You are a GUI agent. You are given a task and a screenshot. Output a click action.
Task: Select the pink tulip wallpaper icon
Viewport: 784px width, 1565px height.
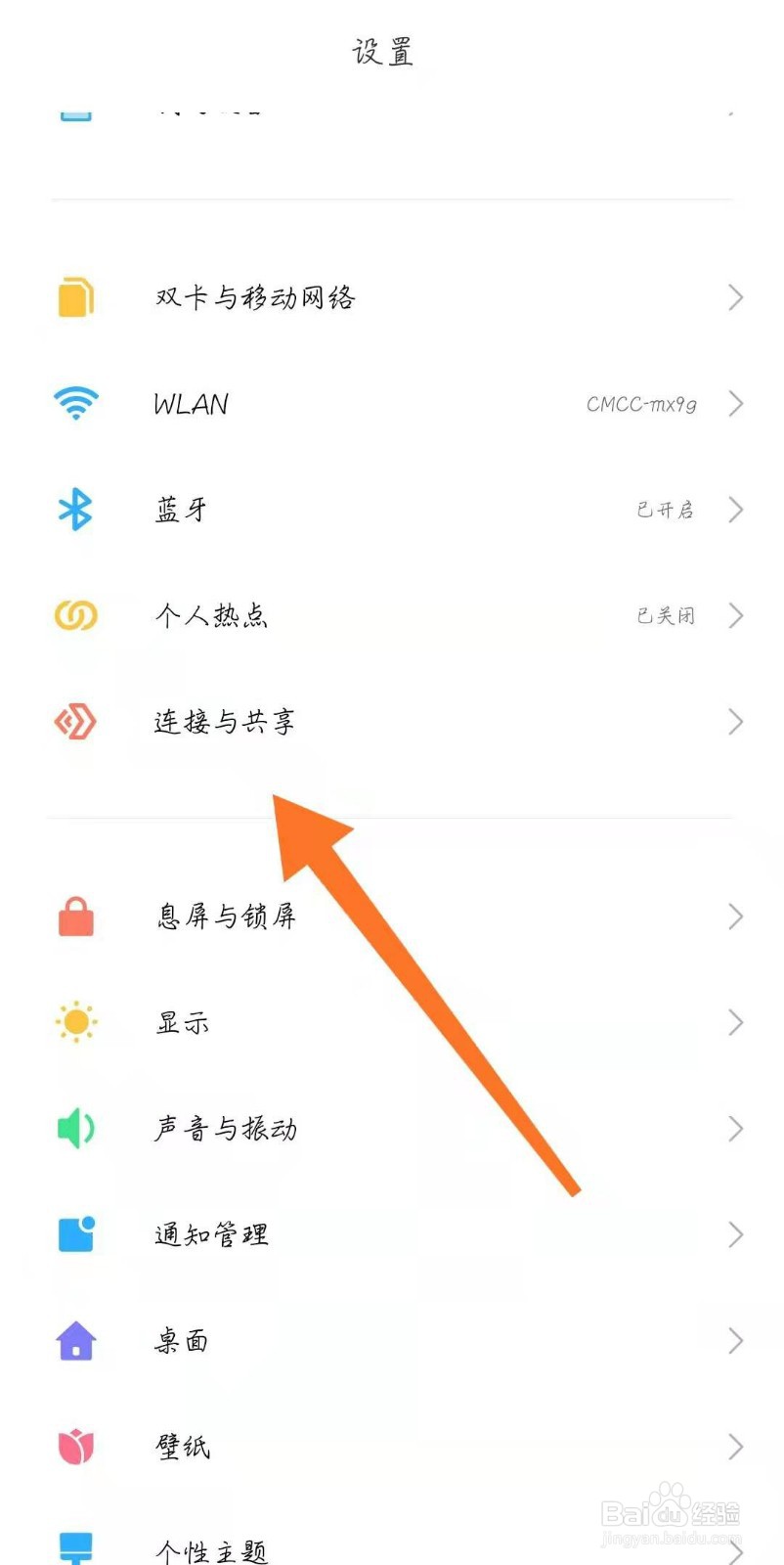(75, 1447)
